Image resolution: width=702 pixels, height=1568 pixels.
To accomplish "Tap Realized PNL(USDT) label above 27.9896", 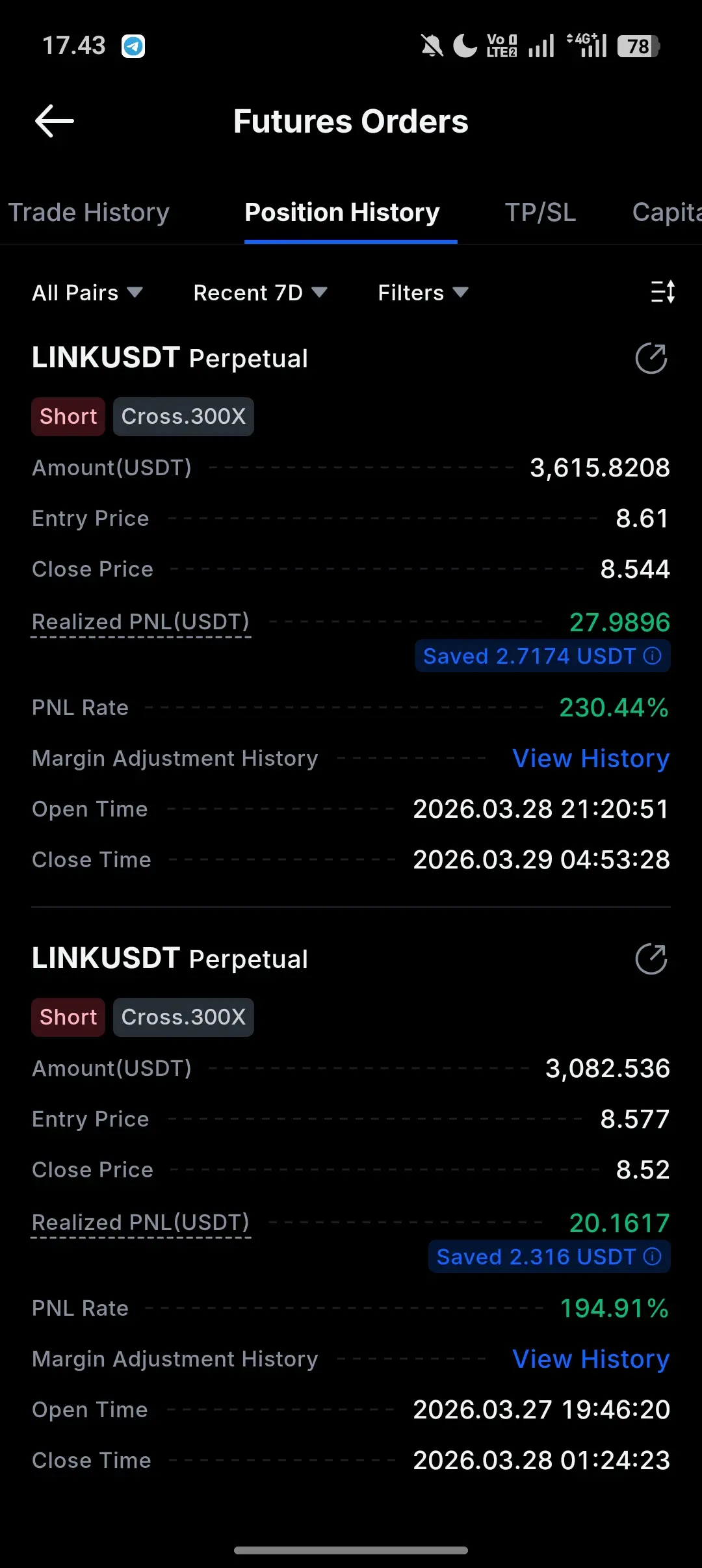I will [x=141, y=622].
